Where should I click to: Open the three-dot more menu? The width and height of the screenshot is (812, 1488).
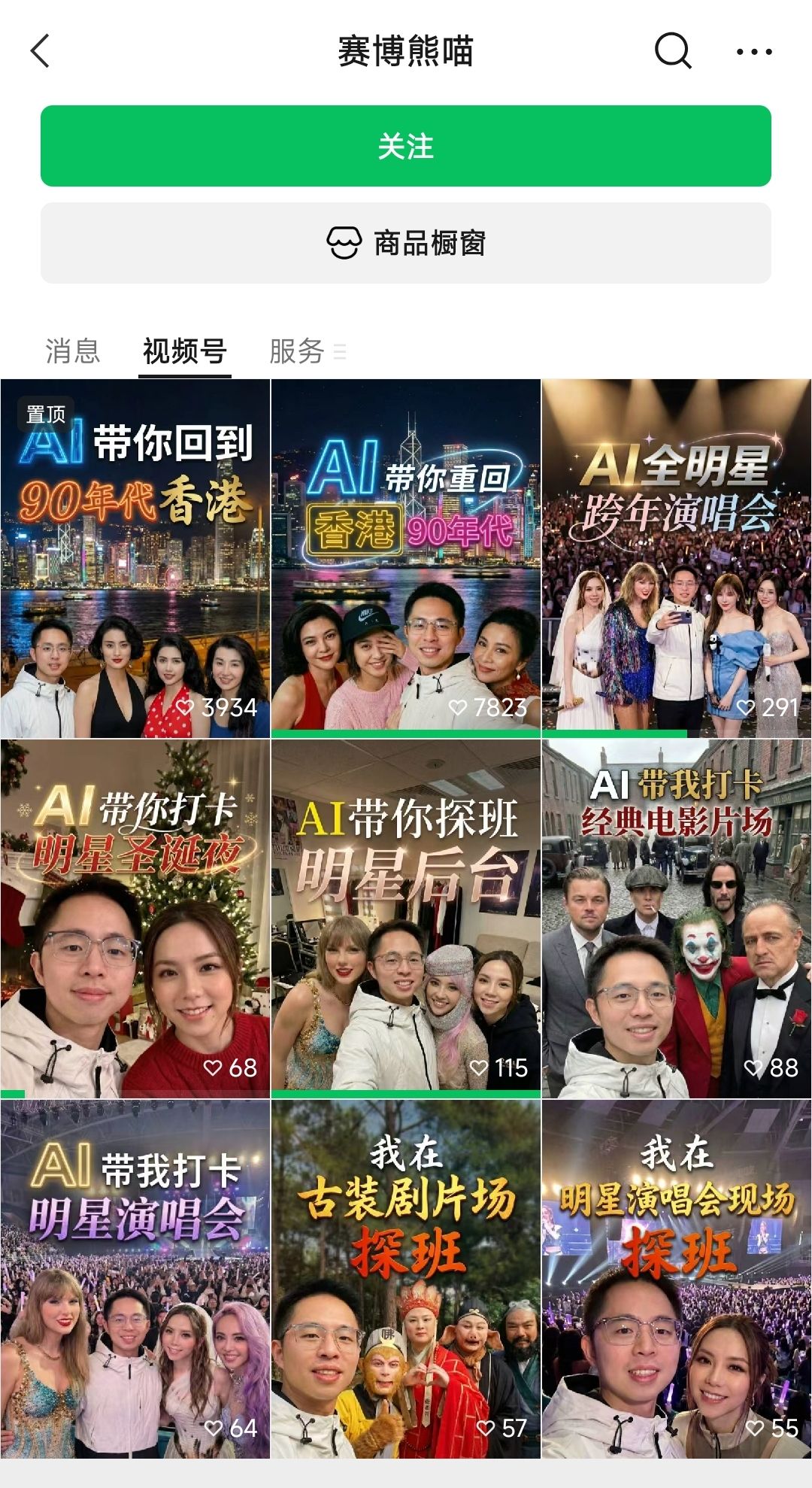pos(753,51)
